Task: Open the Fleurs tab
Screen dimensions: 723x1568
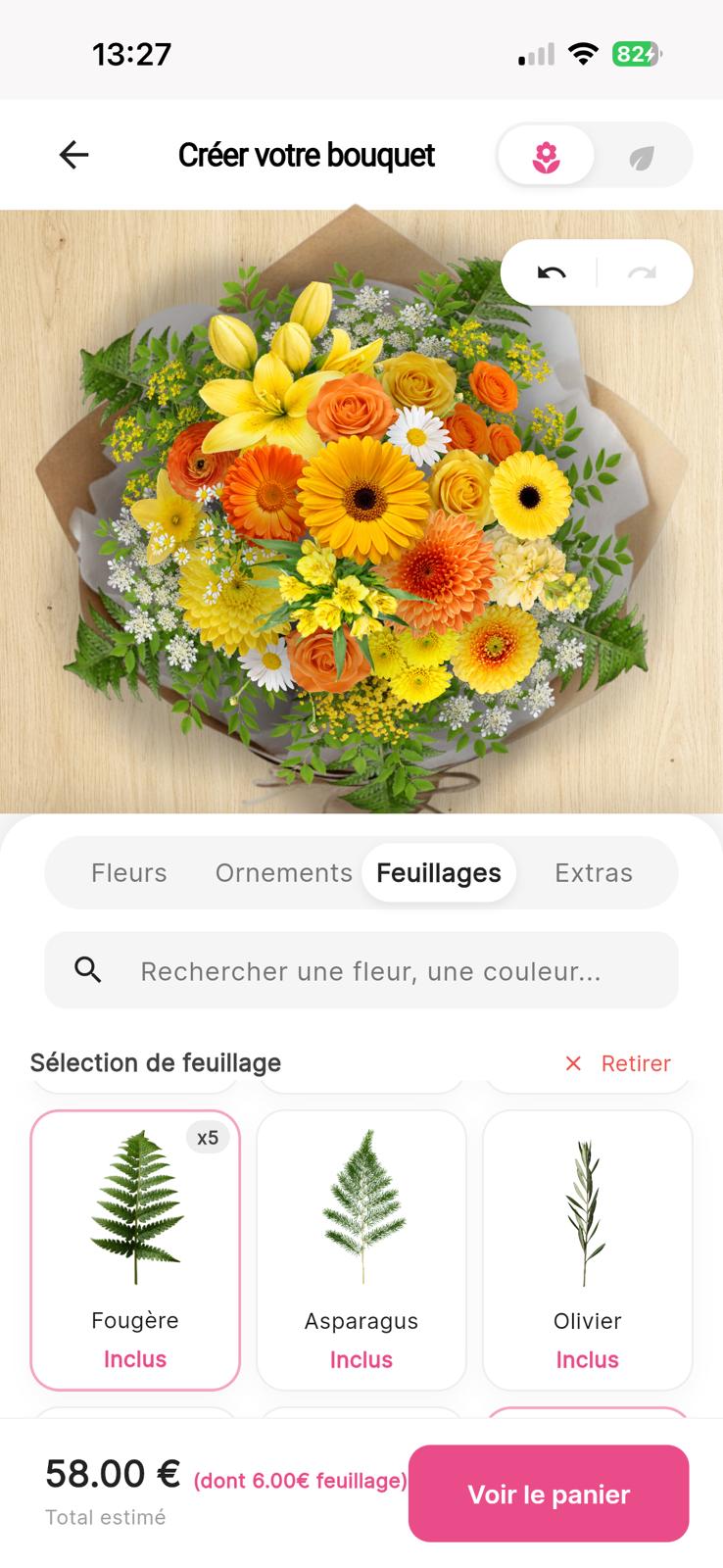Action: click(x=128, y=872)
